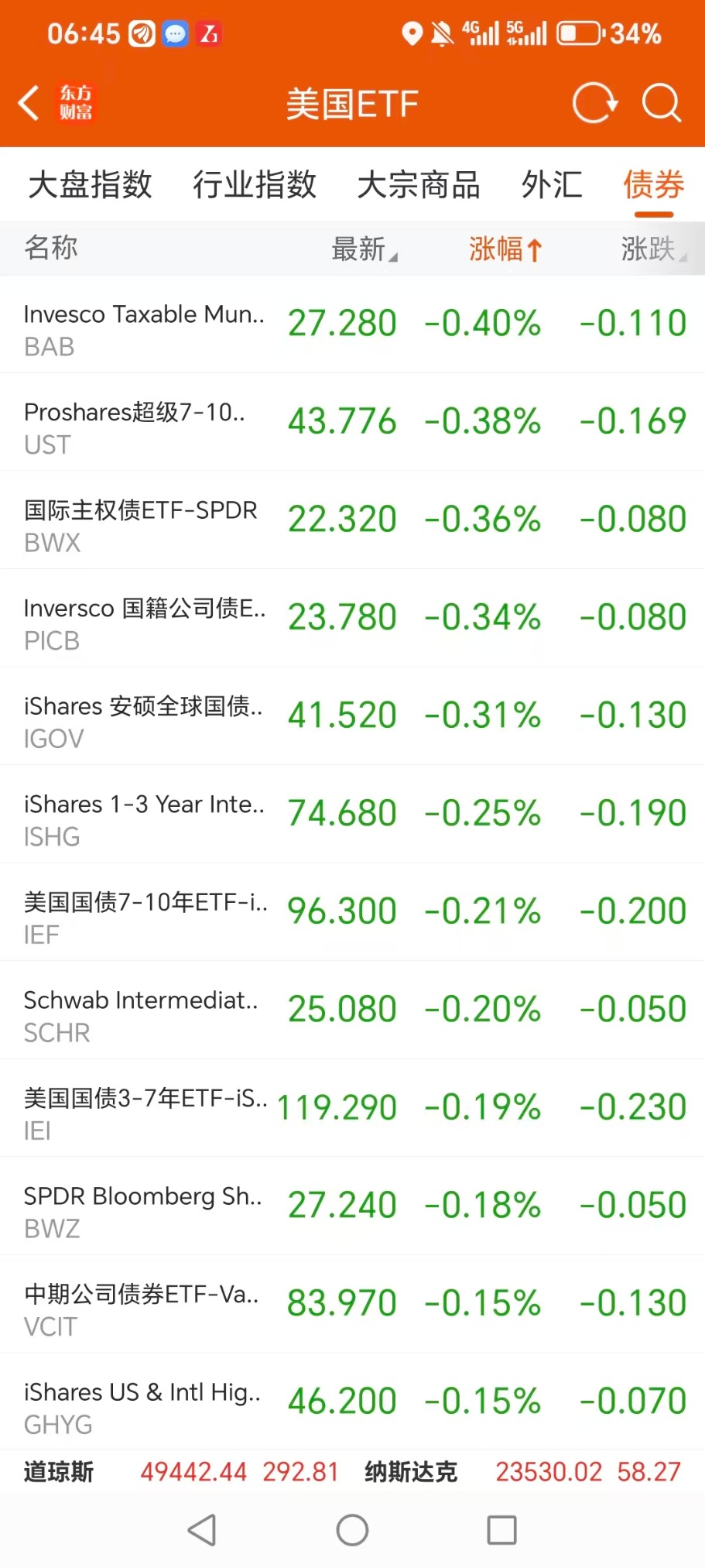705x1568 pixels.
Task: Open the PICB quote row
Action: coord(352,618)
